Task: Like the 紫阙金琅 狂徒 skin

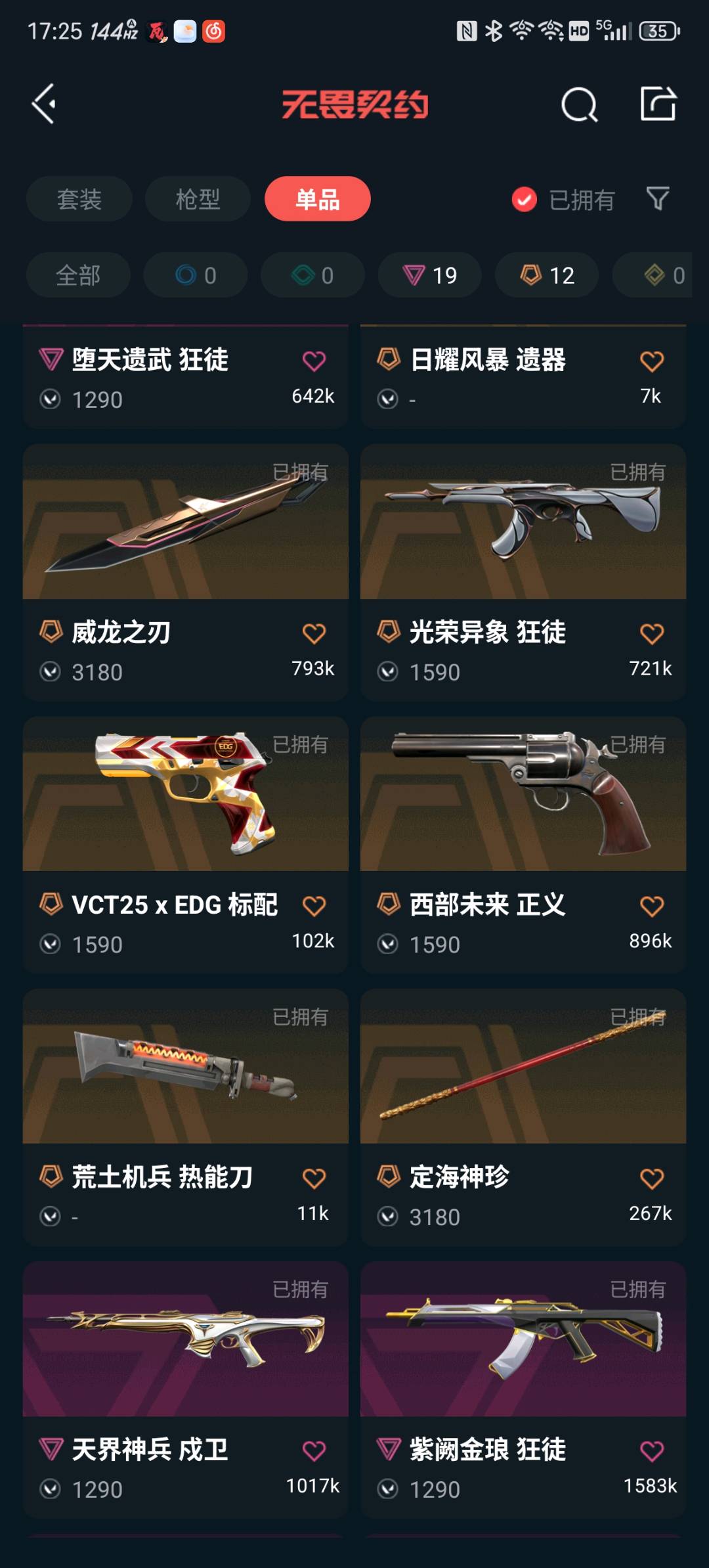Action: [x=651, y=1451]
